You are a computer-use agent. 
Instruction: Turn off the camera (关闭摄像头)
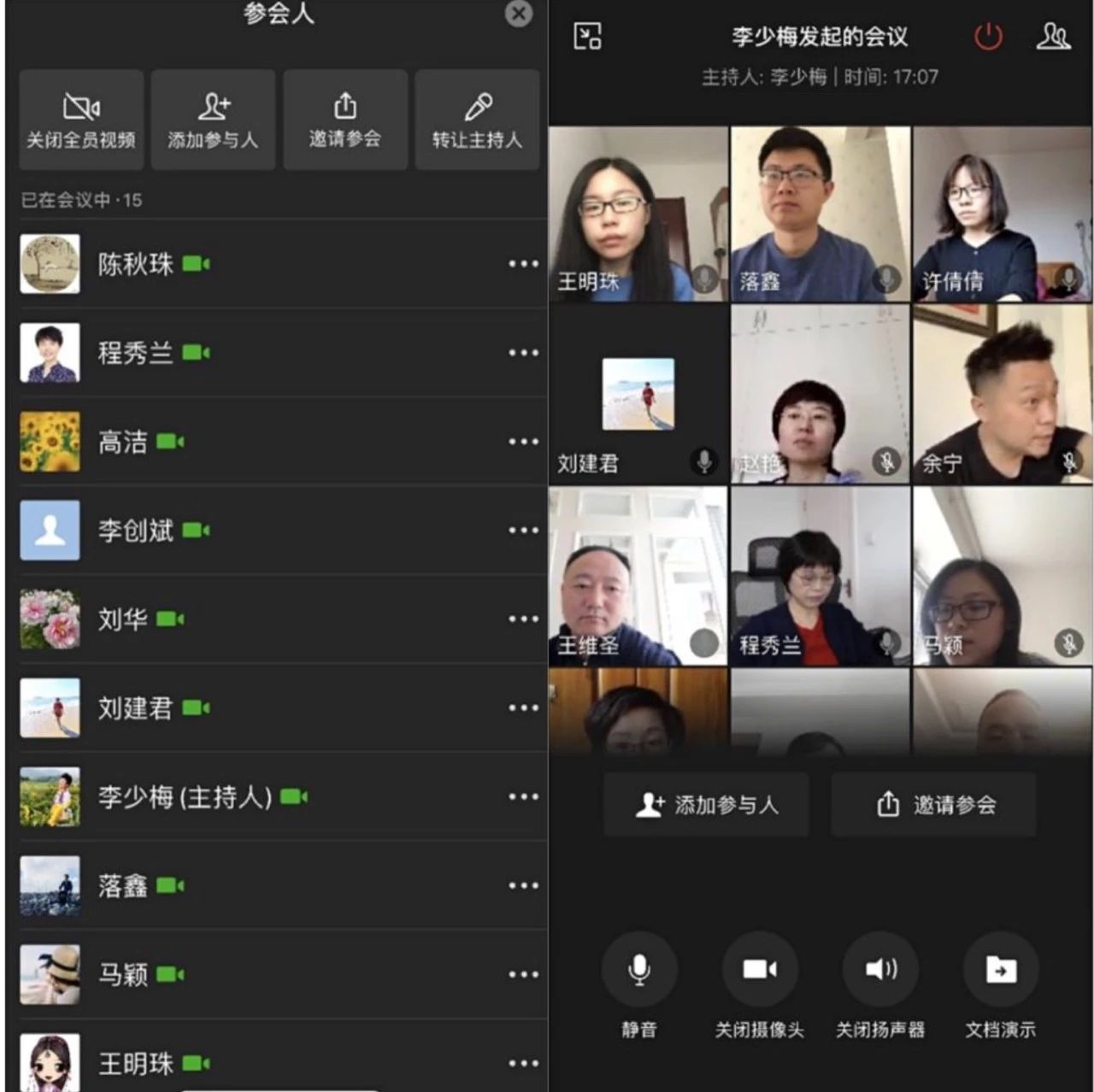[760, 970]
